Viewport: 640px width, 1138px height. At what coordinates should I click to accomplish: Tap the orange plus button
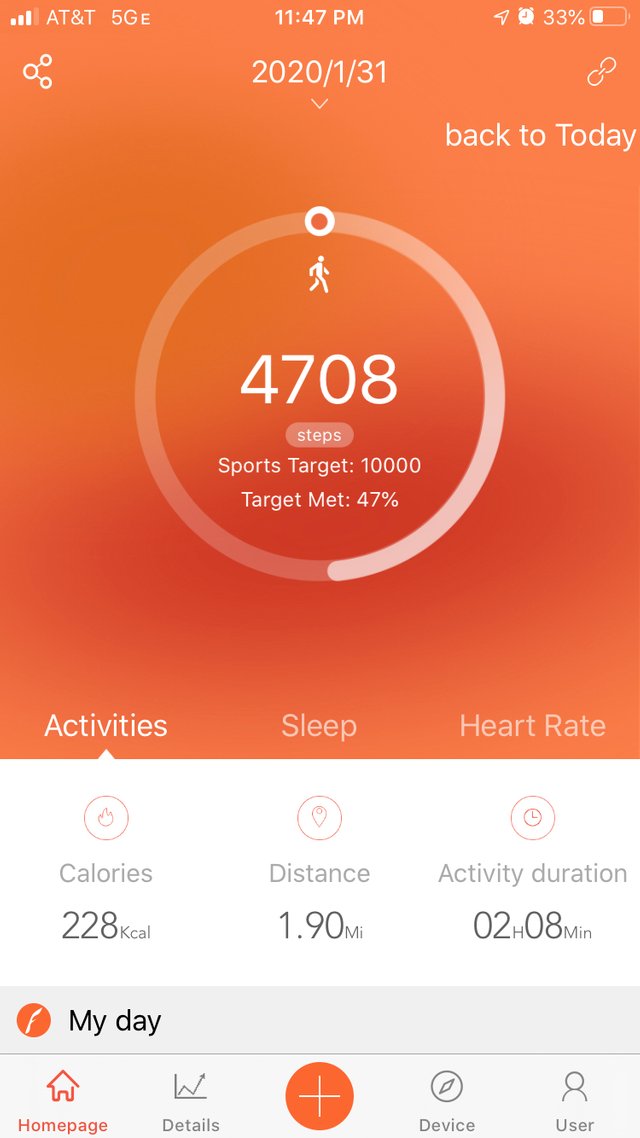click(x=319, y=1096)
